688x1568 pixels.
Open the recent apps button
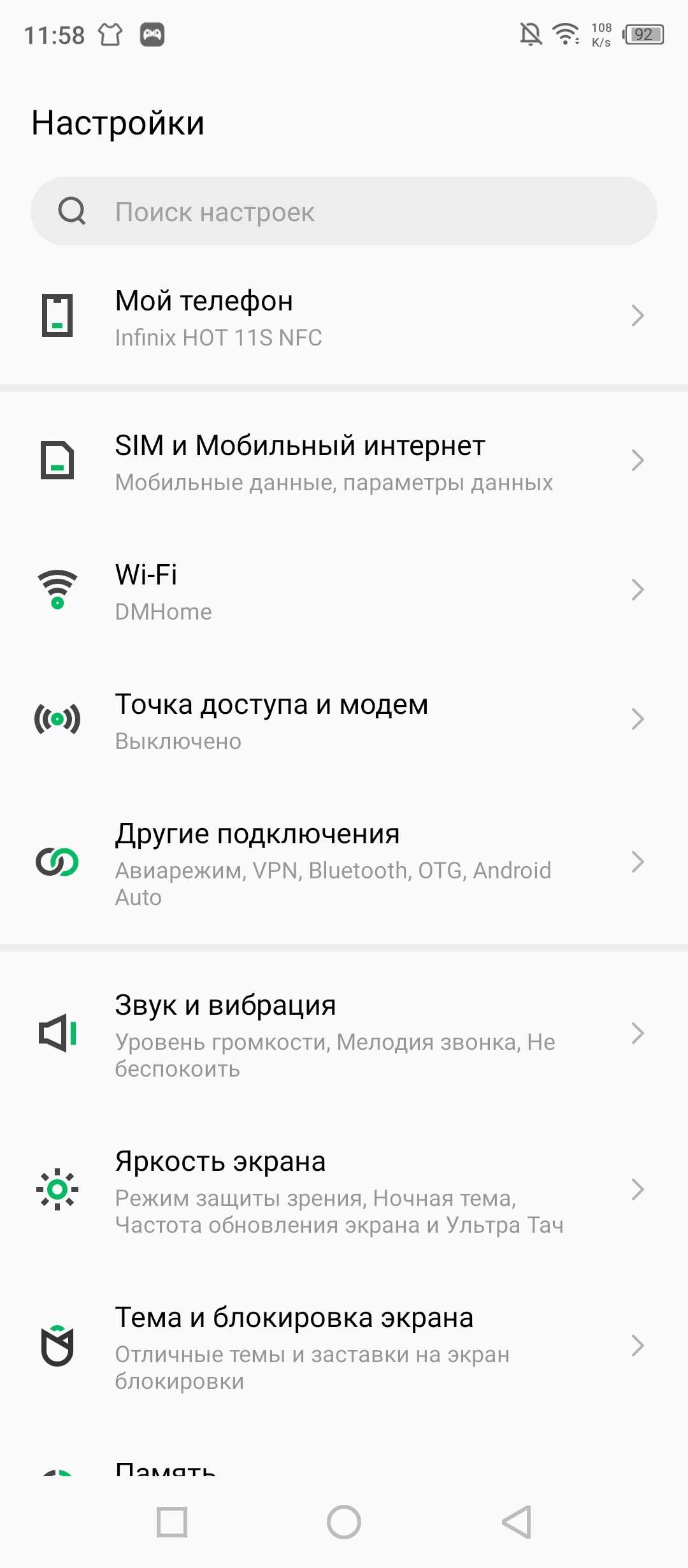click(x=172, y=1522)
